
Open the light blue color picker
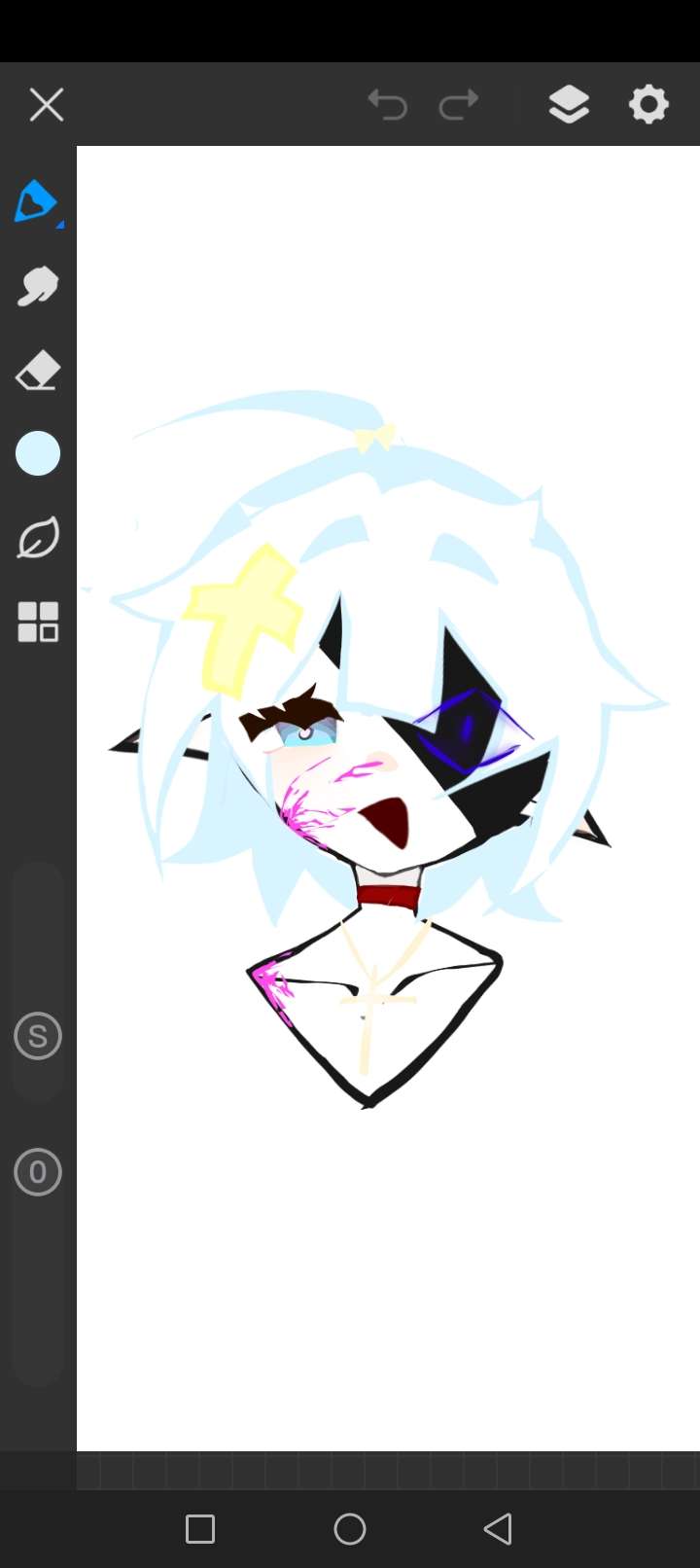[38, 453]
